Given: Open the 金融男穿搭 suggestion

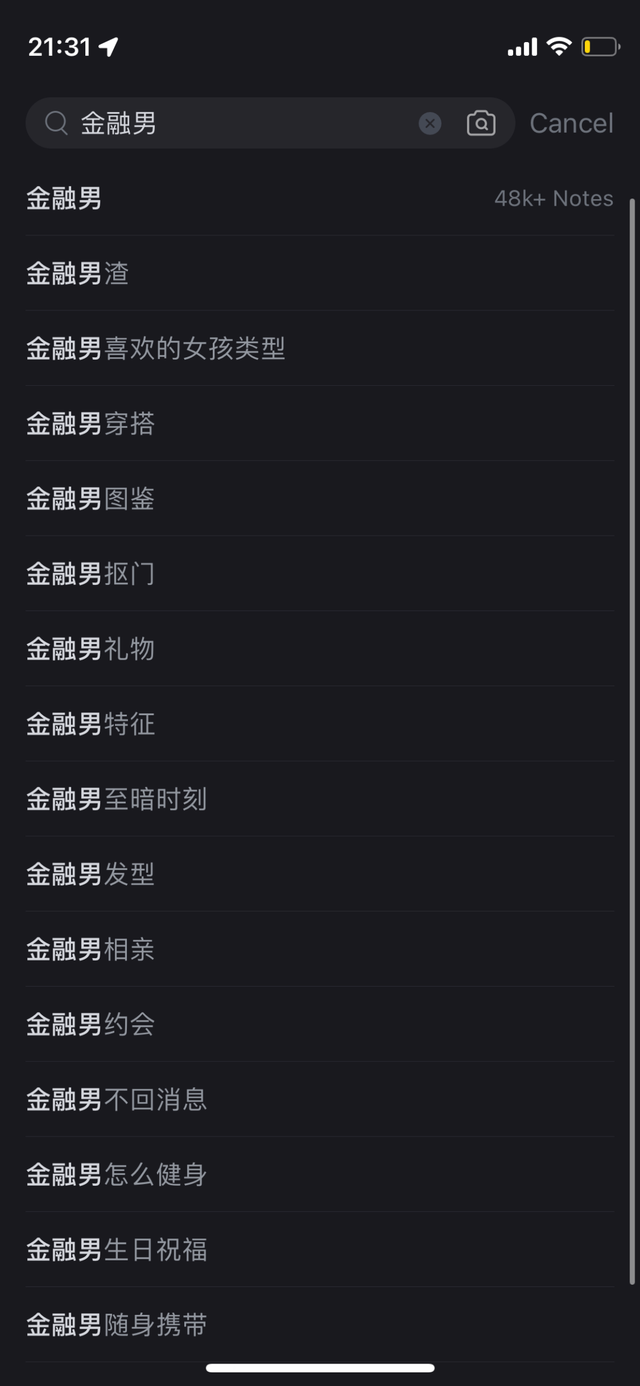Looking at the screenshot, I should click(x=320, y=423).
